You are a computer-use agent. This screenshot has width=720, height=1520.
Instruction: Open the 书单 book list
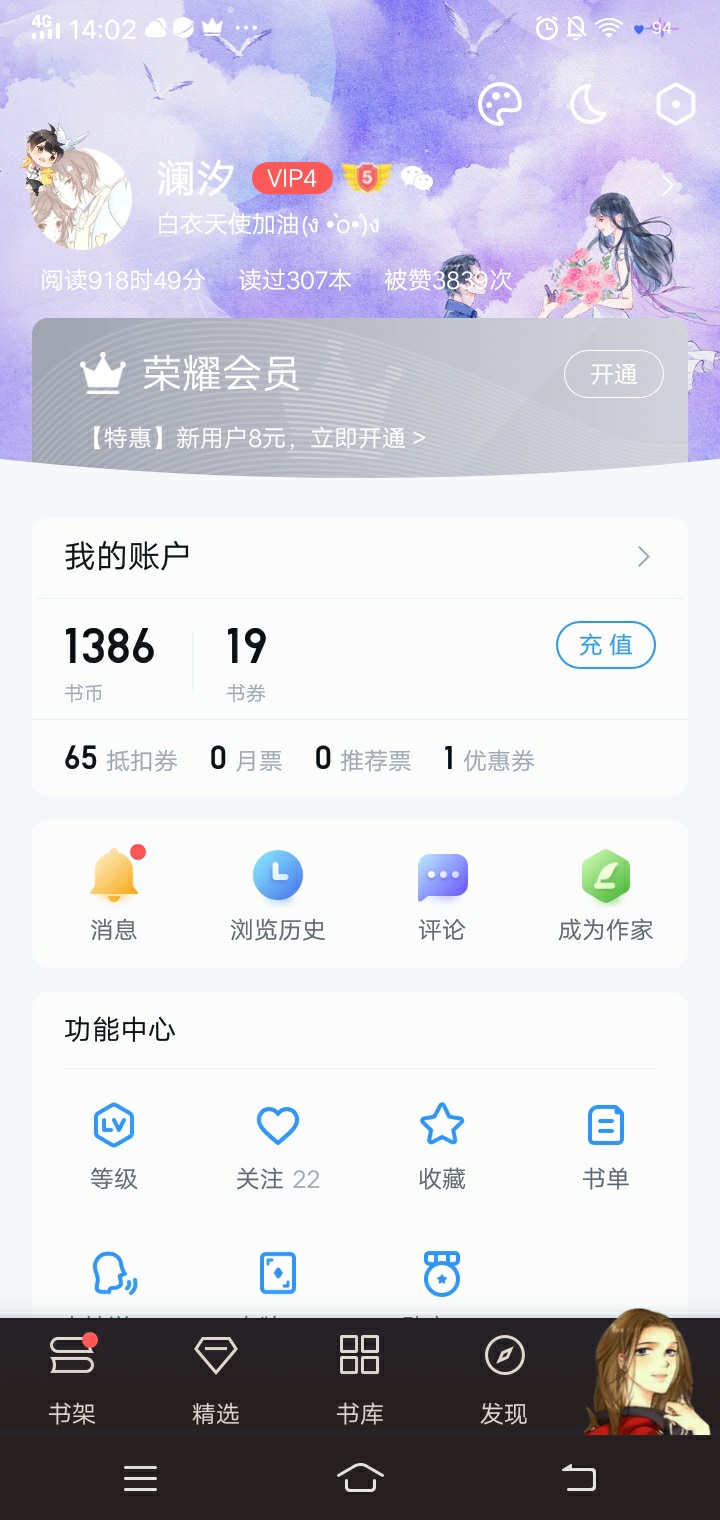tap(605, 1145)
